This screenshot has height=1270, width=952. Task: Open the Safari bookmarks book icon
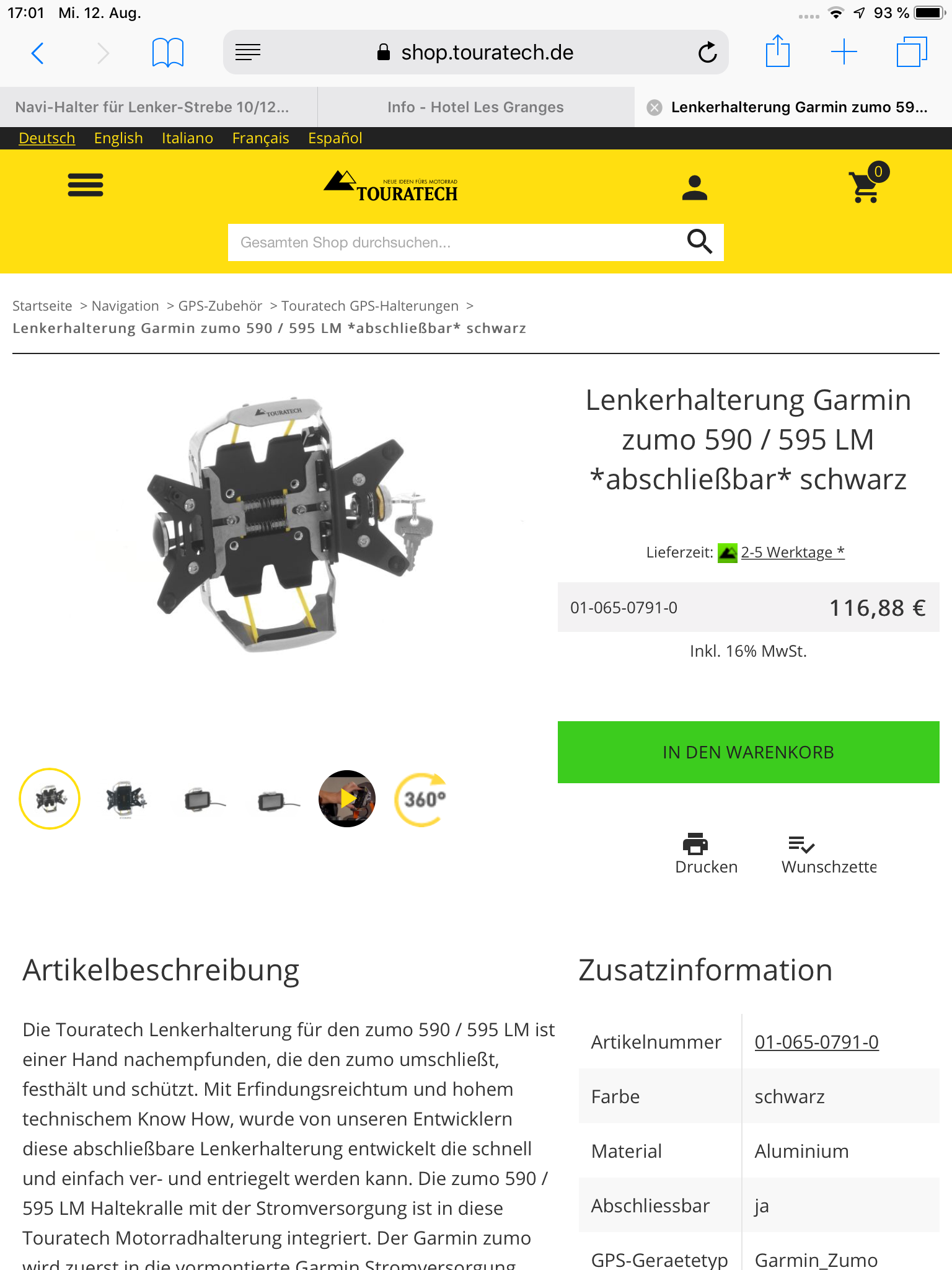[168, 53]
